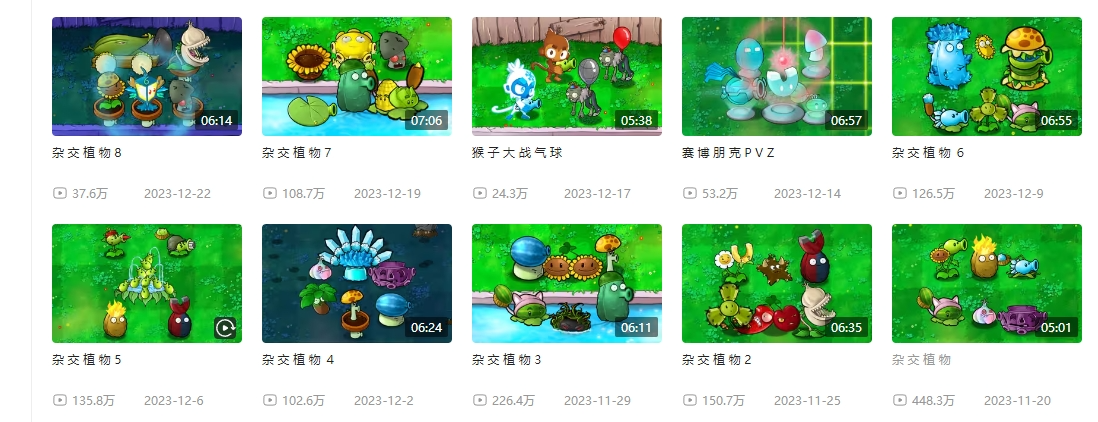Watch the 杂交植物3 video

[566, 283]
